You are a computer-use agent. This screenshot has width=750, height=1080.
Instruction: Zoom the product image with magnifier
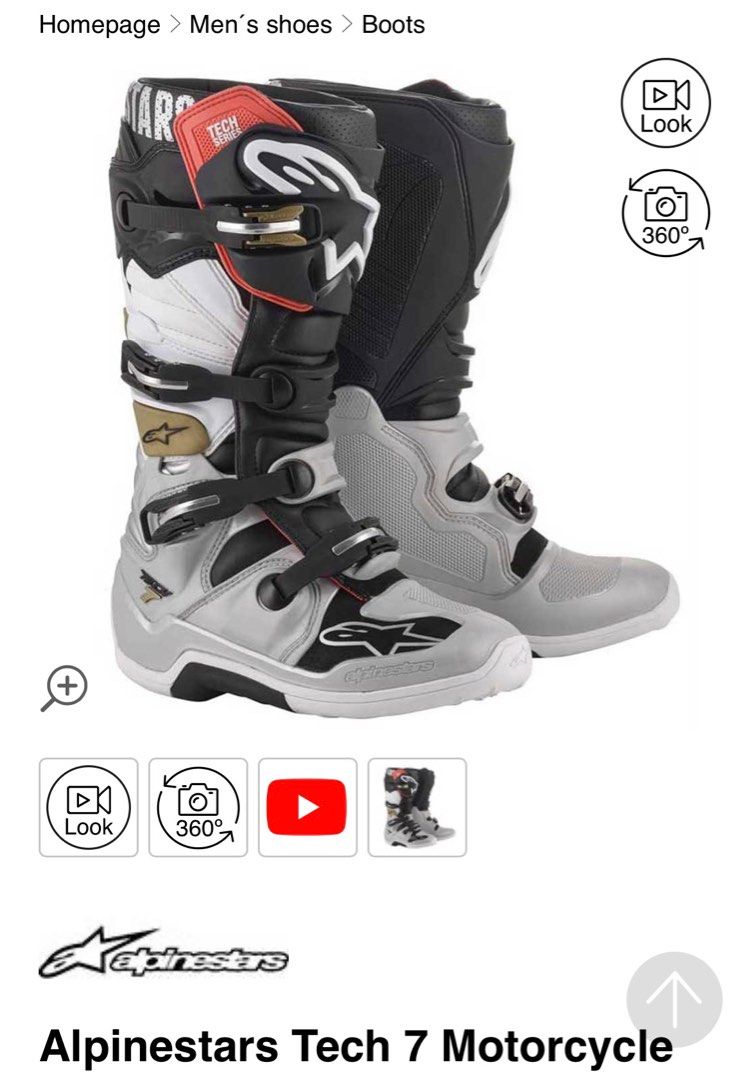point(65,688)
